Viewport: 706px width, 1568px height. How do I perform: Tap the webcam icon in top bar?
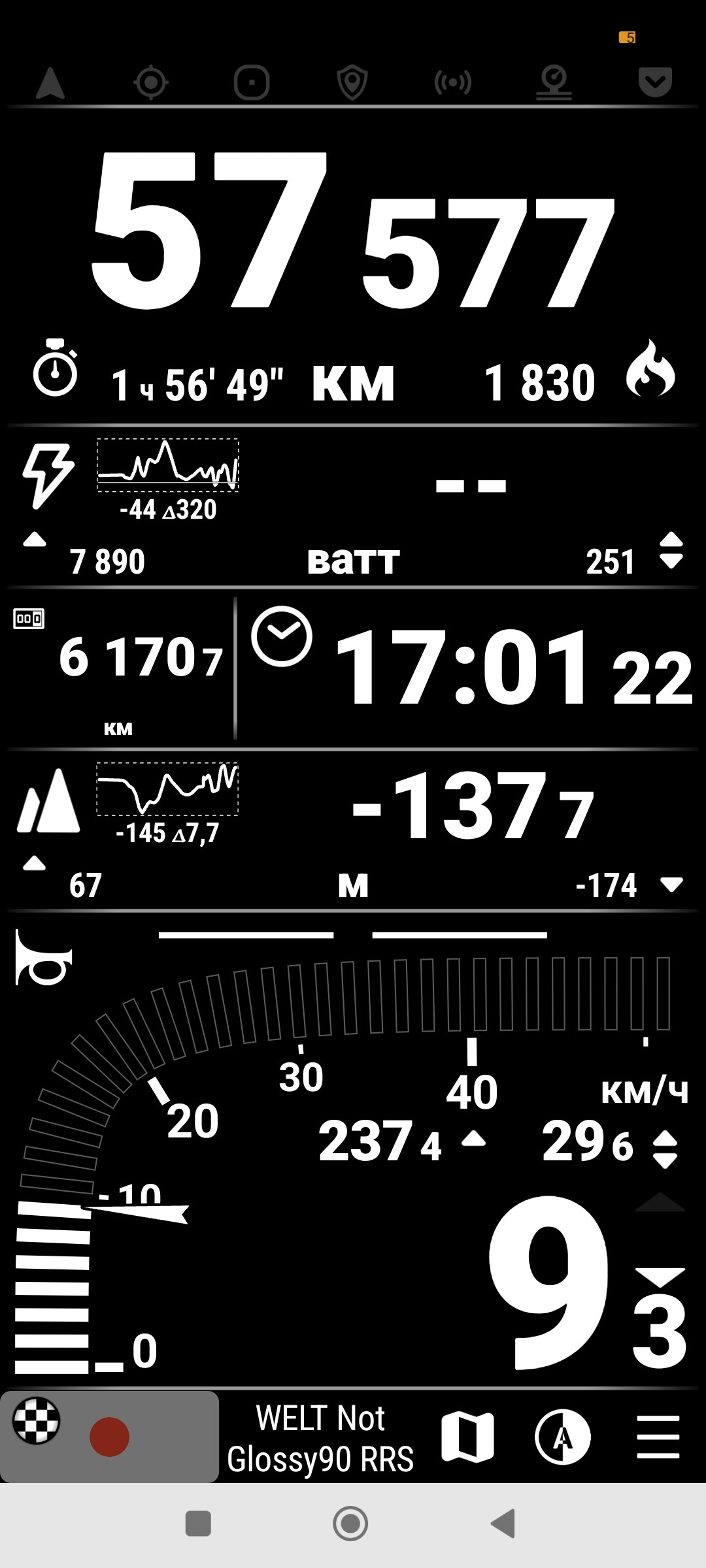click(554, 83)
